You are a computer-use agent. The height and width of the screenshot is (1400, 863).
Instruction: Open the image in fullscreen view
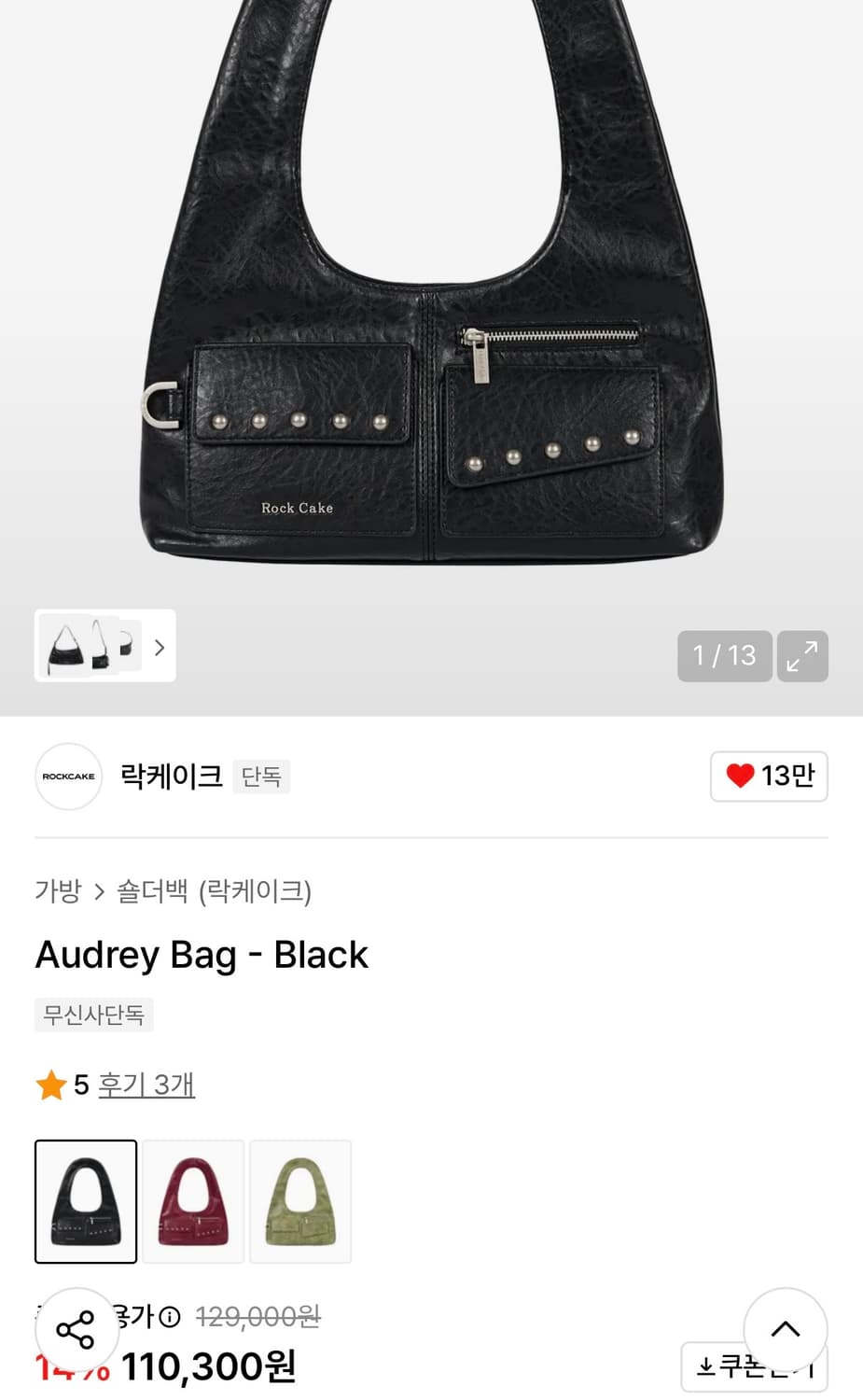click(802, 656)
